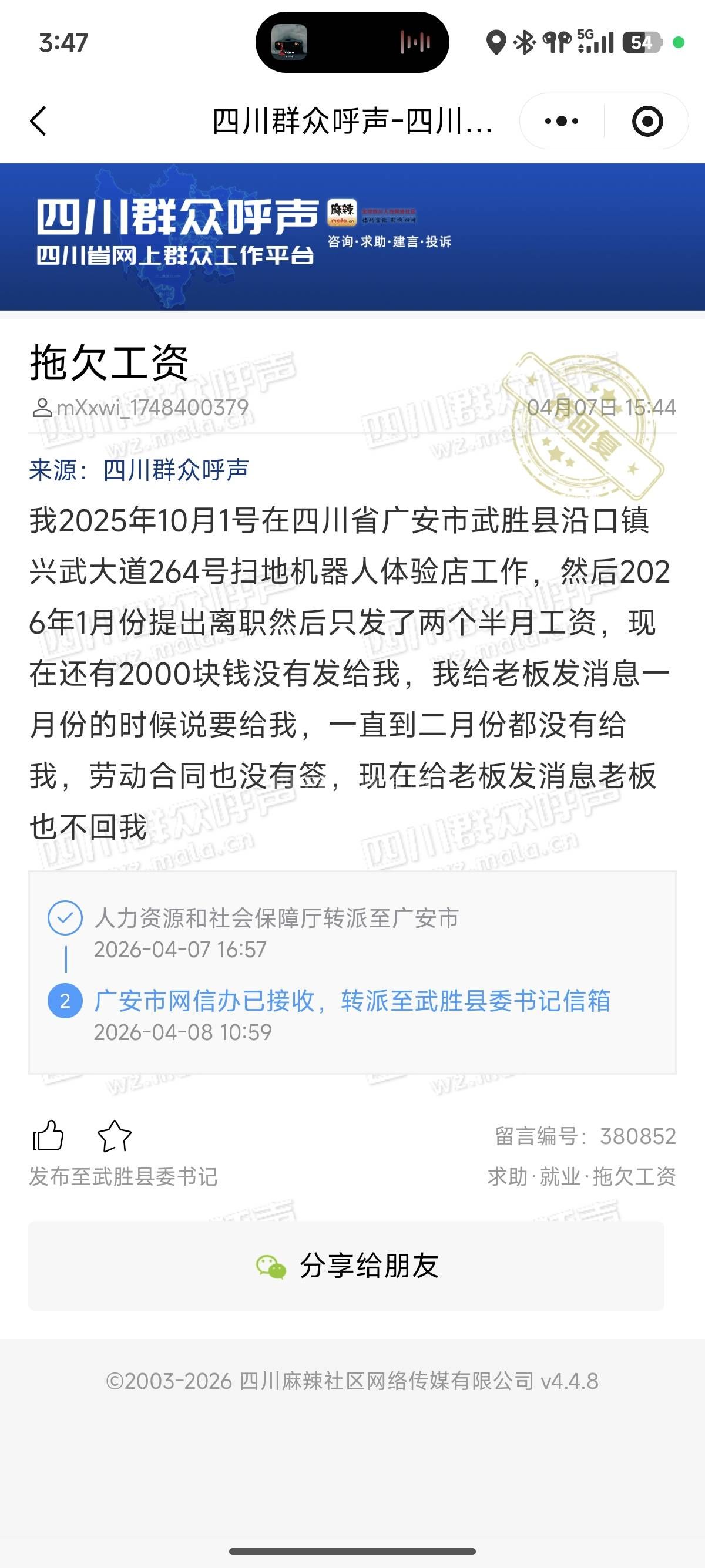The image size is (705, 1568).
Task: Like this post with thumbs-up icon
Action: (x=48, y=1136)
